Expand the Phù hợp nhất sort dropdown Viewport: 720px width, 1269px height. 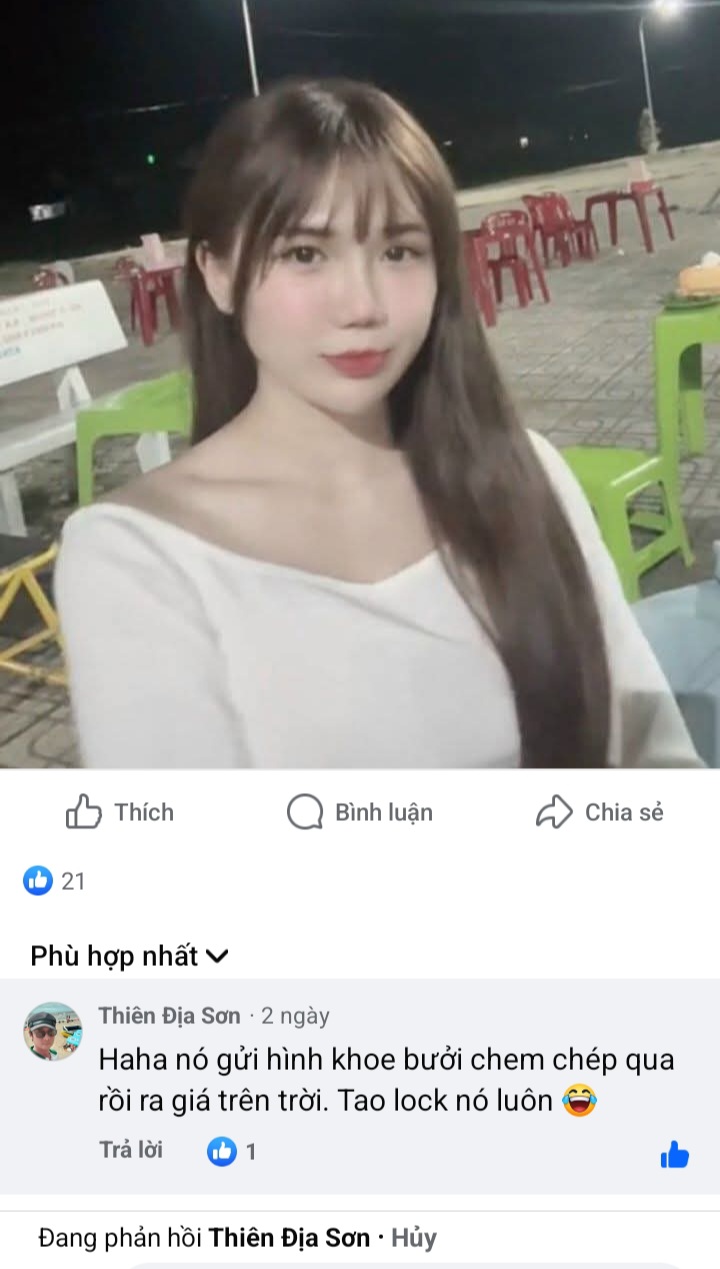130,956
